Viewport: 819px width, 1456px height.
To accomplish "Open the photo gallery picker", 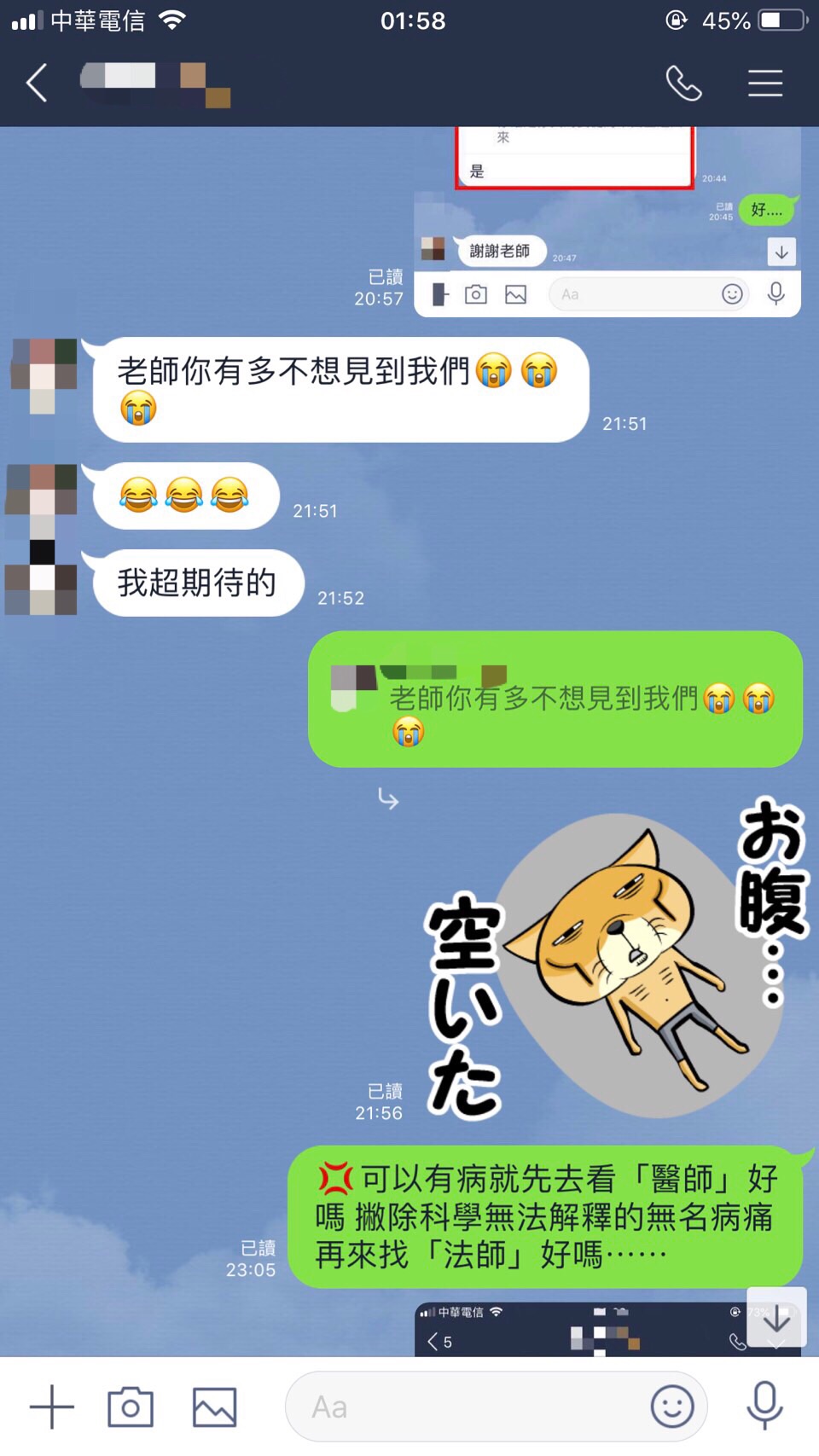I will coord(214,1407).
